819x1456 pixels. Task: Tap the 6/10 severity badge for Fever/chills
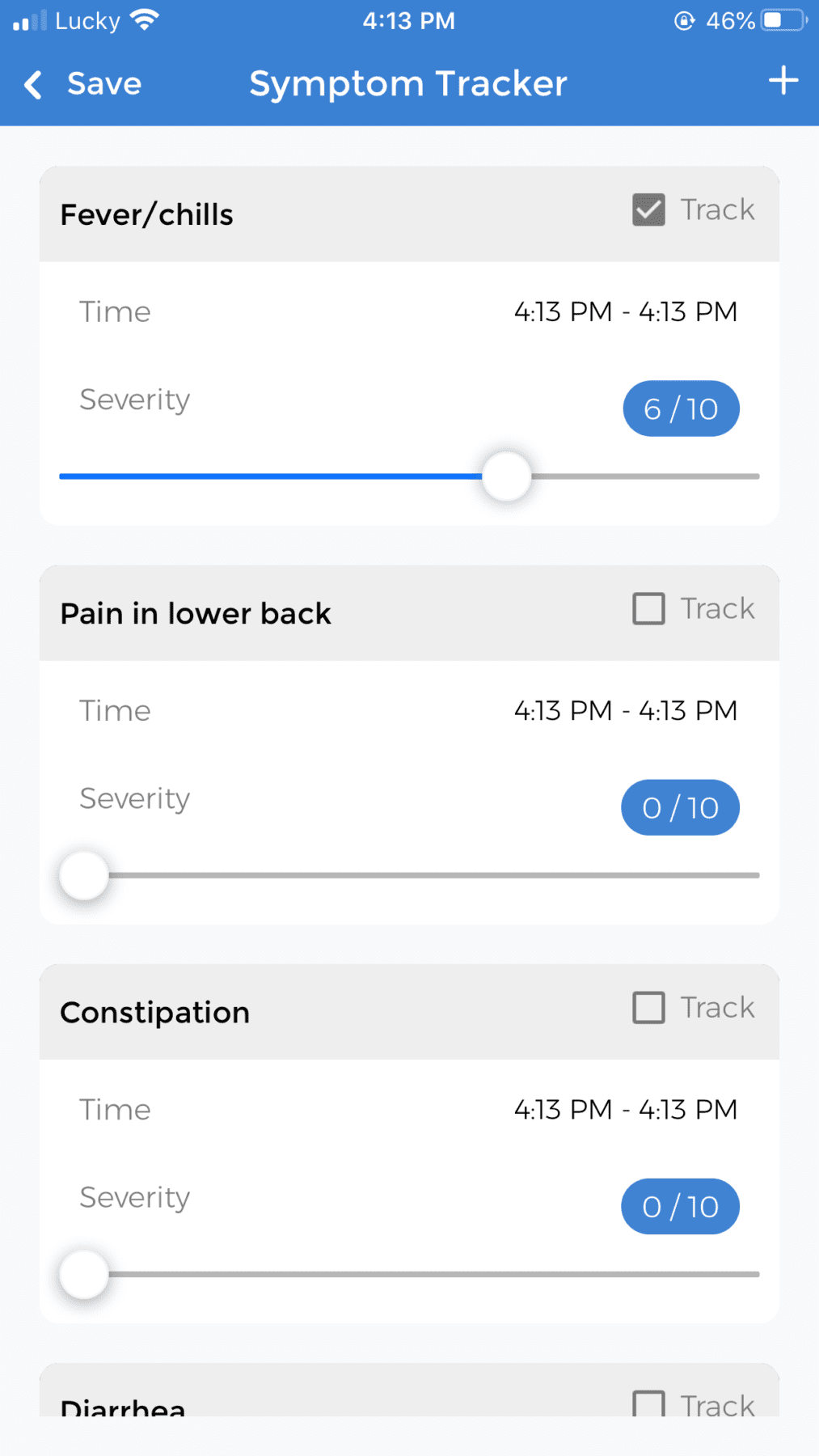pos(681,408)
